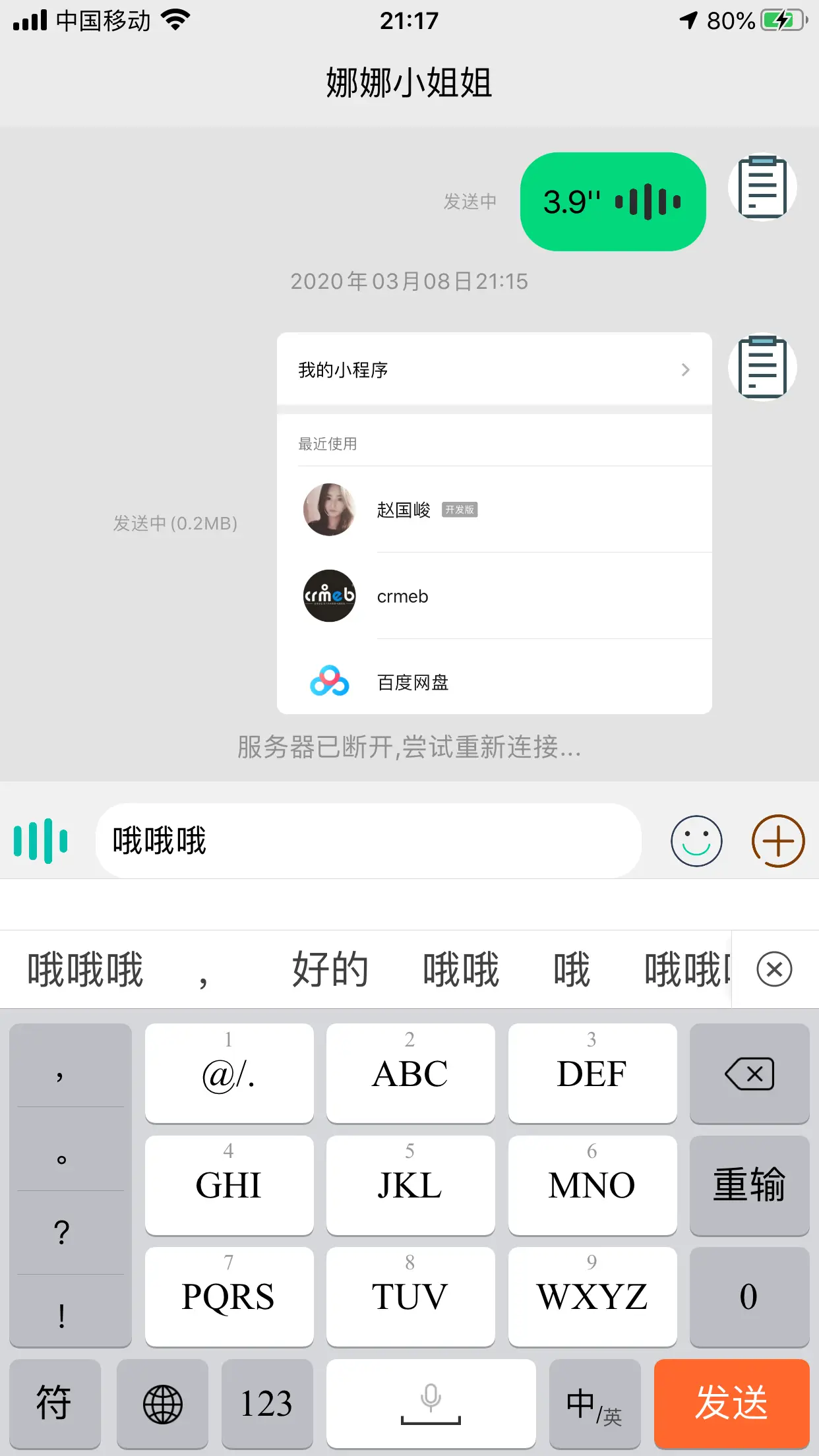This screenshot has height=1456, width=819.
Task: Select the suggestion 好的
Action: (330, 969)
